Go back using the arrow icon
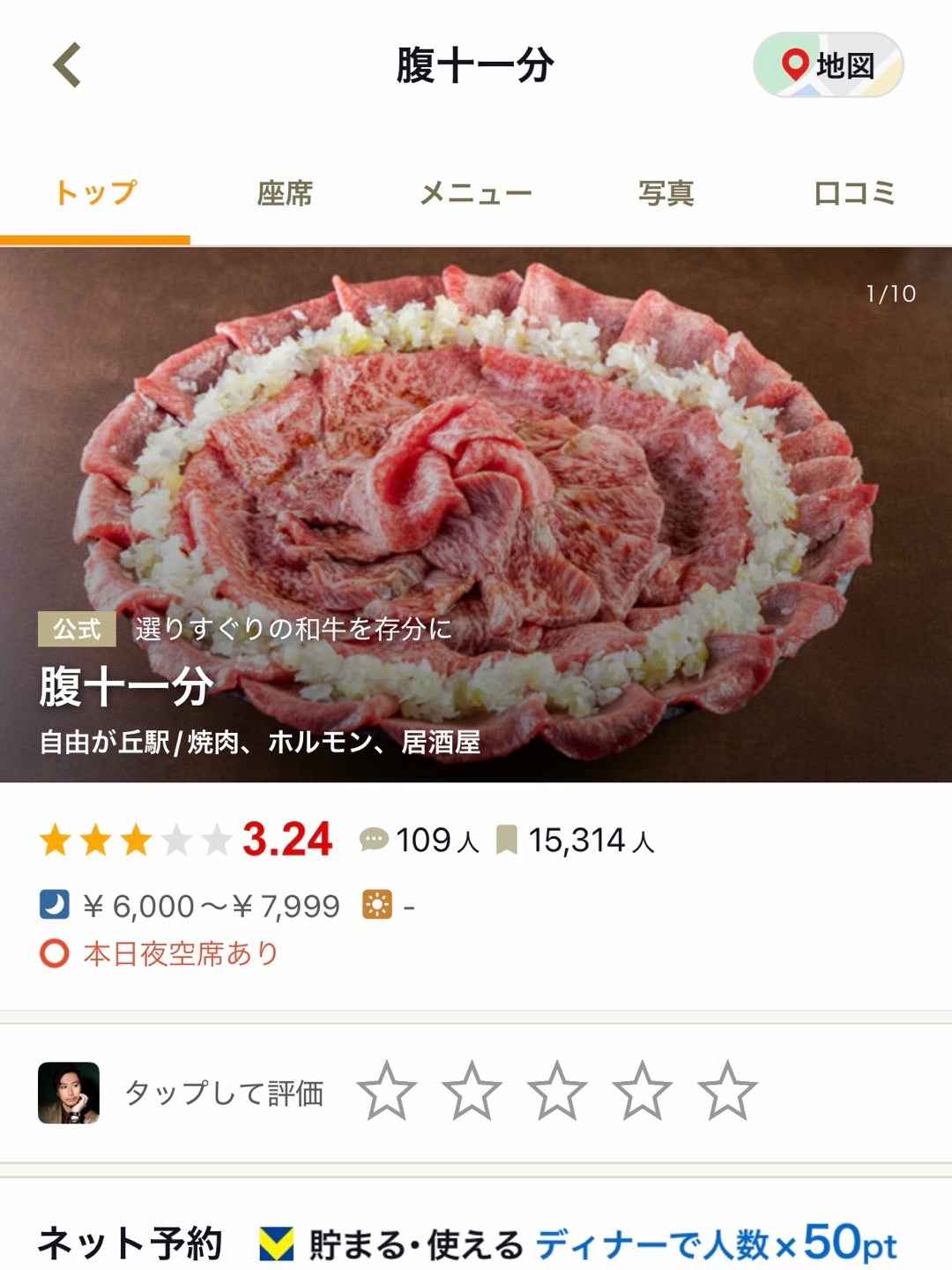This screenshot has width=952, height=1270. coord(67,65)
